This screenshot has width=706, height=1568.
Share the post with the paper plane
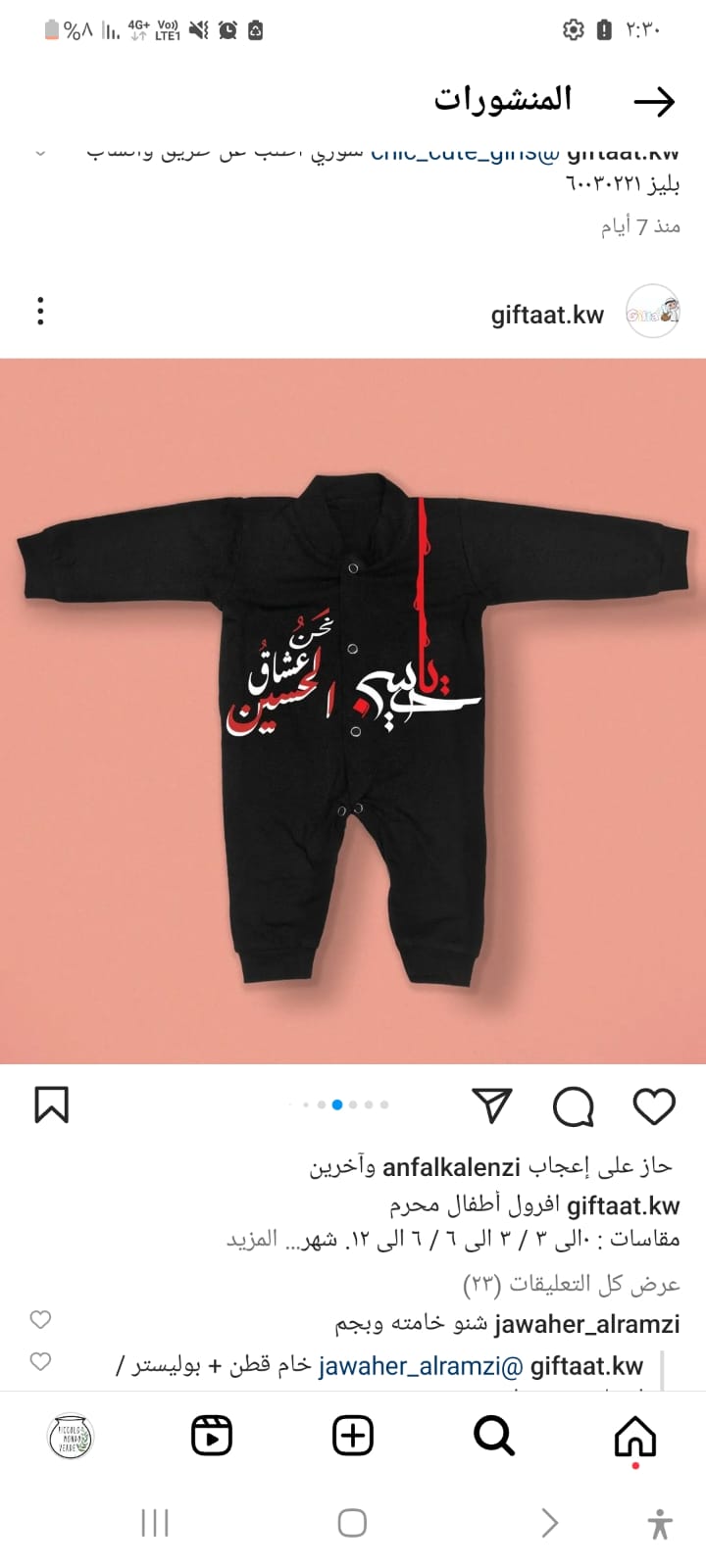click(492, 1105)
